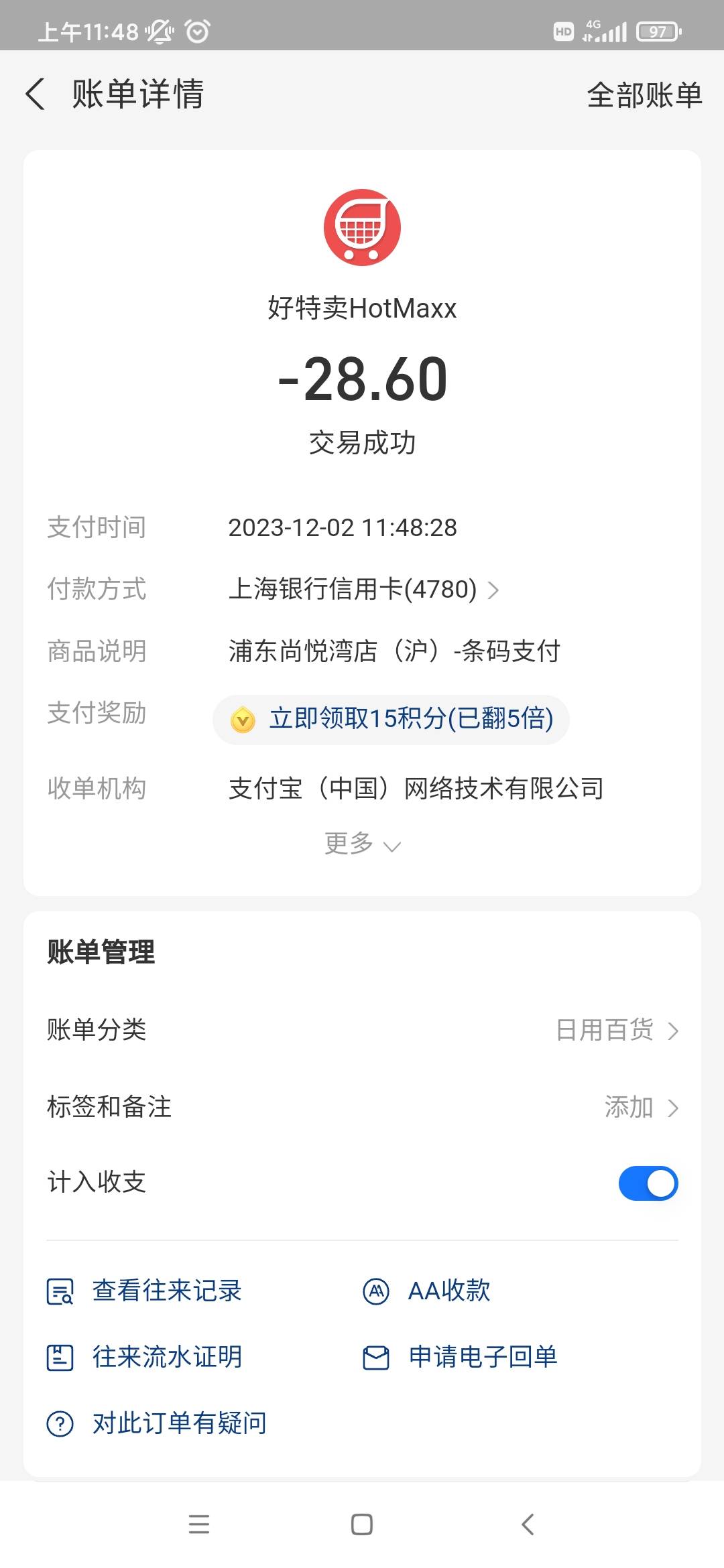Screen dimensions: 724x1568
Task: Open 全部账单 in the top bar
Action: [644, 94]
